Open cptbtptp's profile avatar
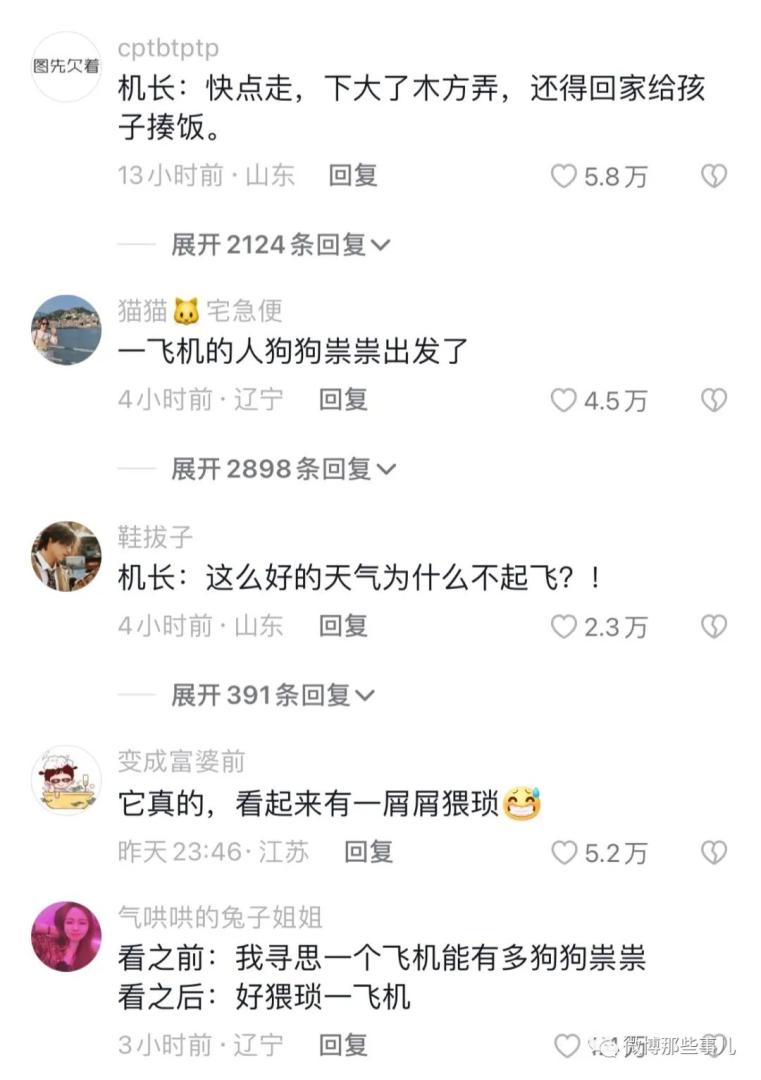 pos(66,66)
